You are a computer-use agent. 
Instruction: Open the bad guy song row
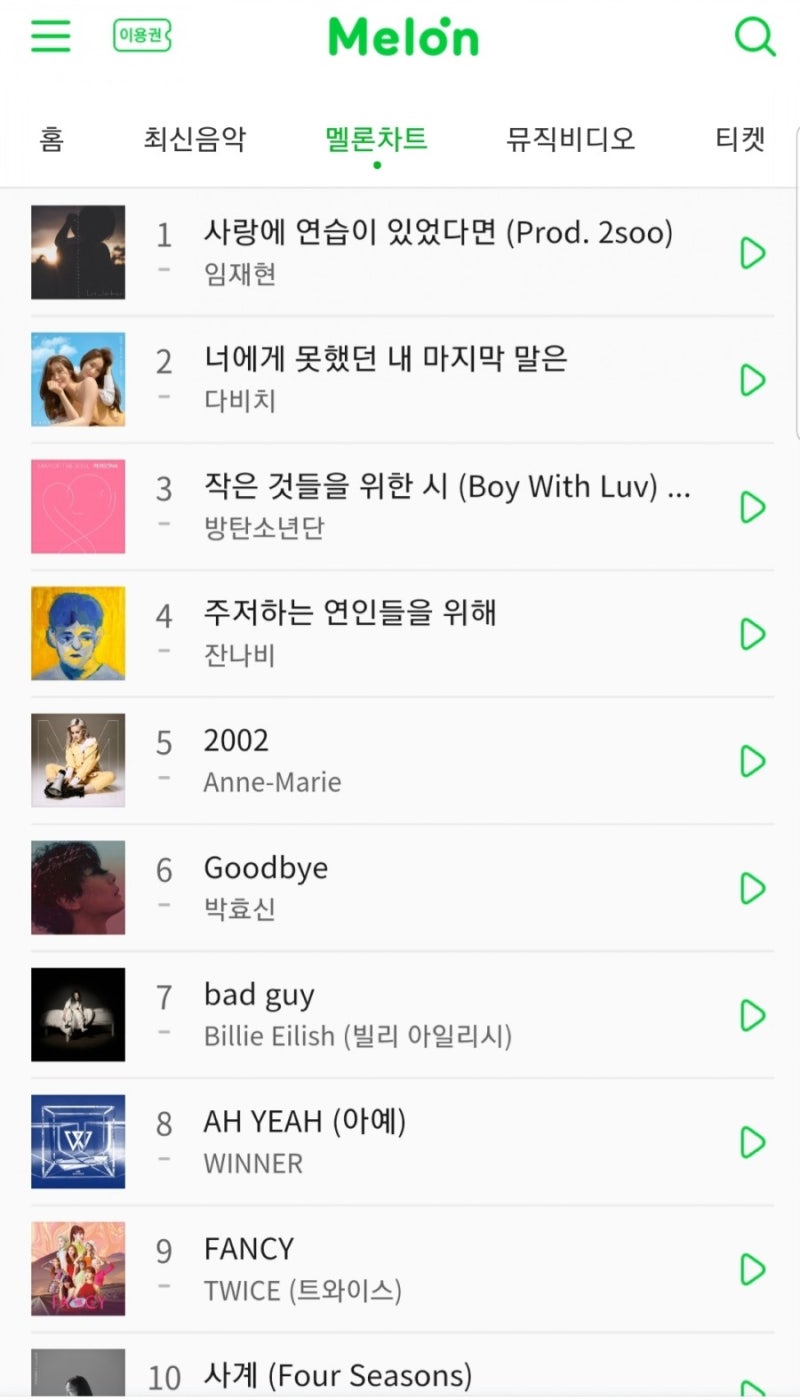[402, 1015]
